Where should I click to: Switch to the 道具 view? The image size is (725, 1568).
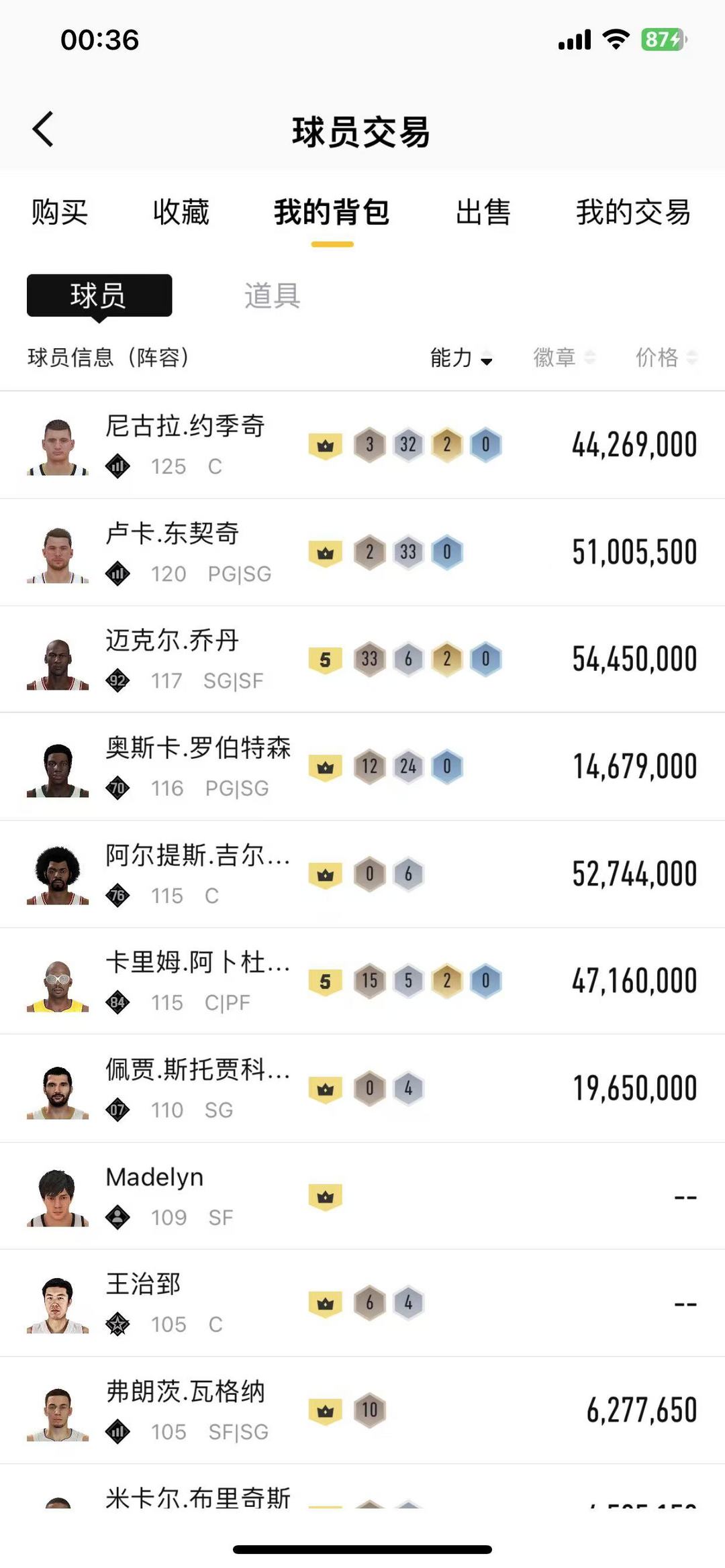[272, 296]
